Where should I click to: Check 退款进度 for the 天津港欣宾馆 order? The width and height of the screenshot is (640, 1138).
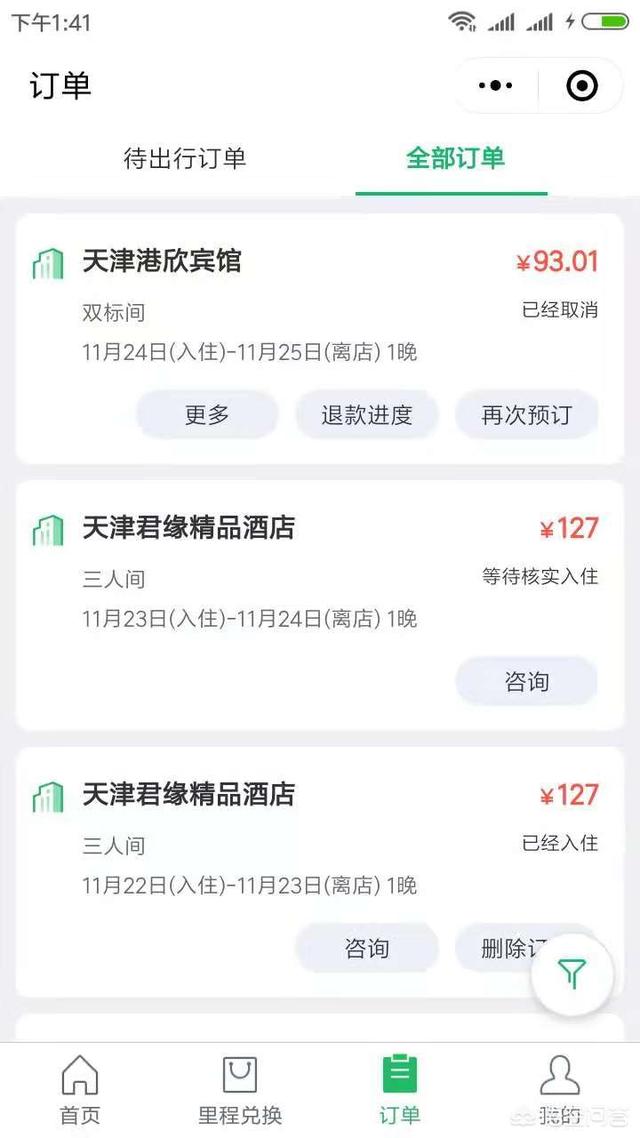(x=367, y=415)
